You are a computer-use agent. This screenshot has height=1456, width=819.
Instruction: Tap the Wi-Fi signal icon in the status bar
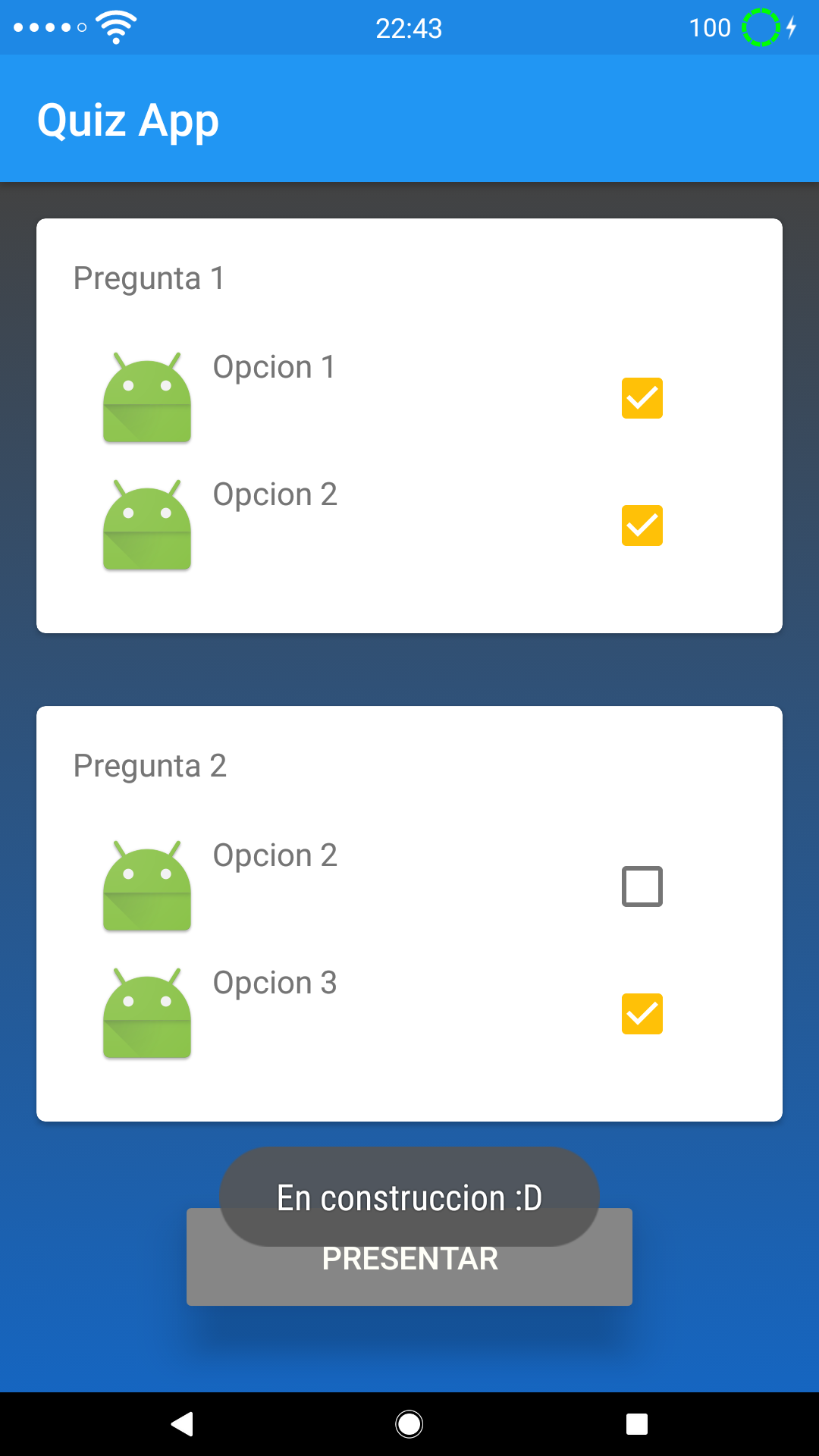pyautogui.click(x=115, y=27)
